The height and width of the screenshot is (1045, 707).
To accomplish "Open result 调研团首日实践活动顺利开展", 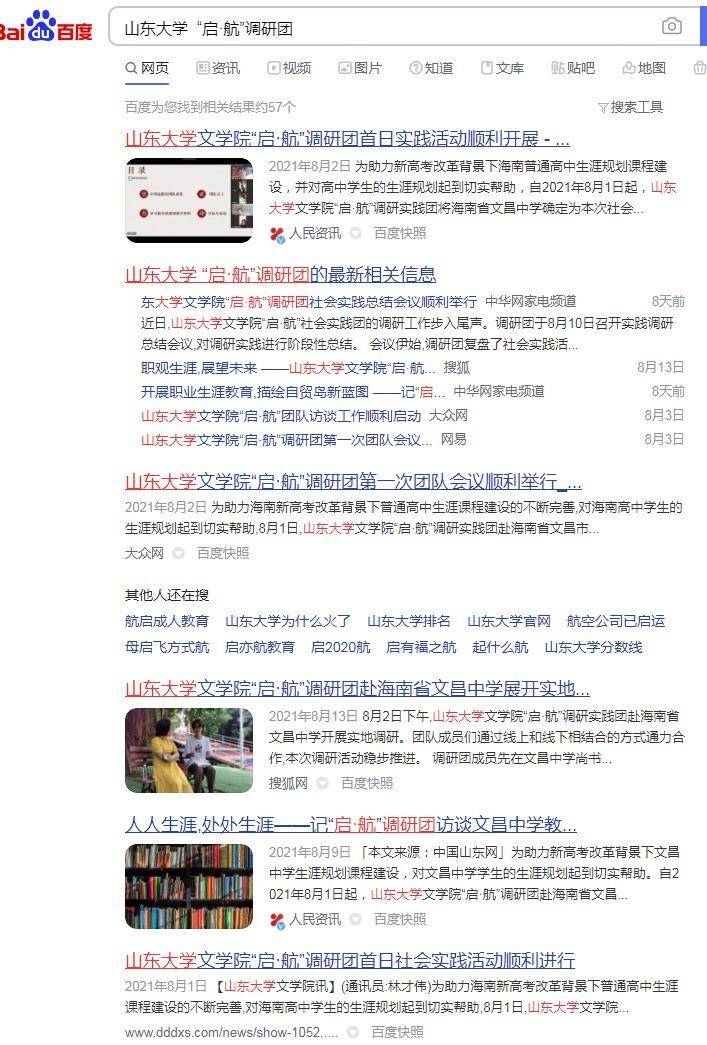I will [347, 139].
